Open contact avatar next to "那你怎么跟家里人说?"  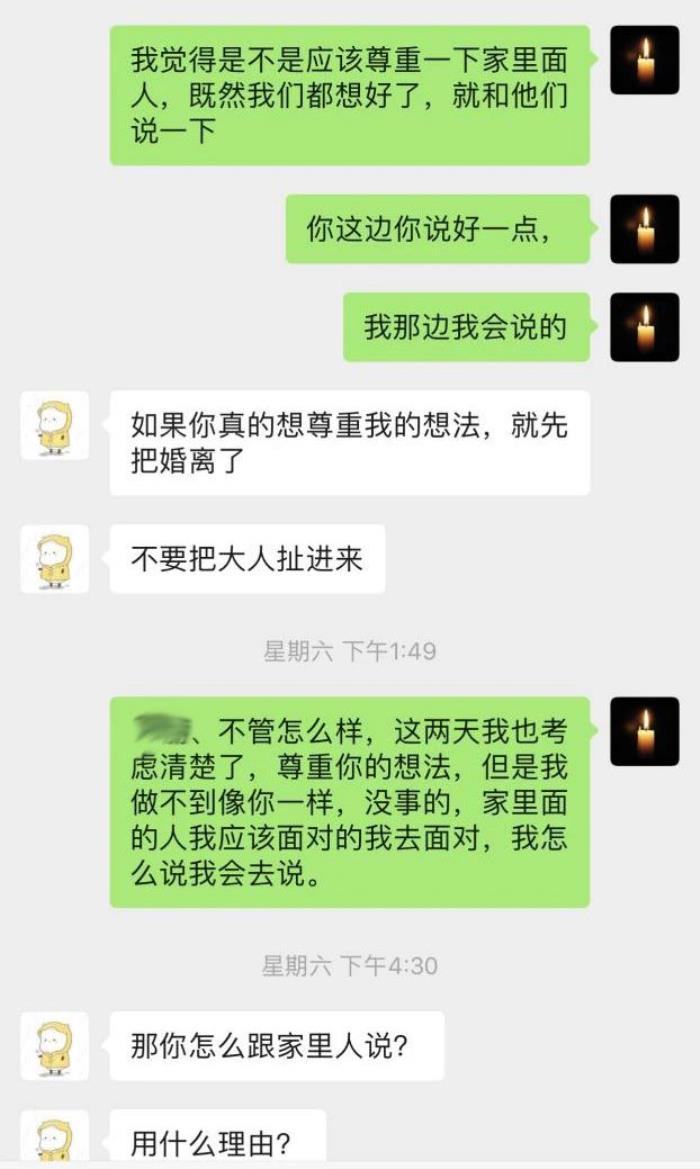click(x=55, y=1046)
